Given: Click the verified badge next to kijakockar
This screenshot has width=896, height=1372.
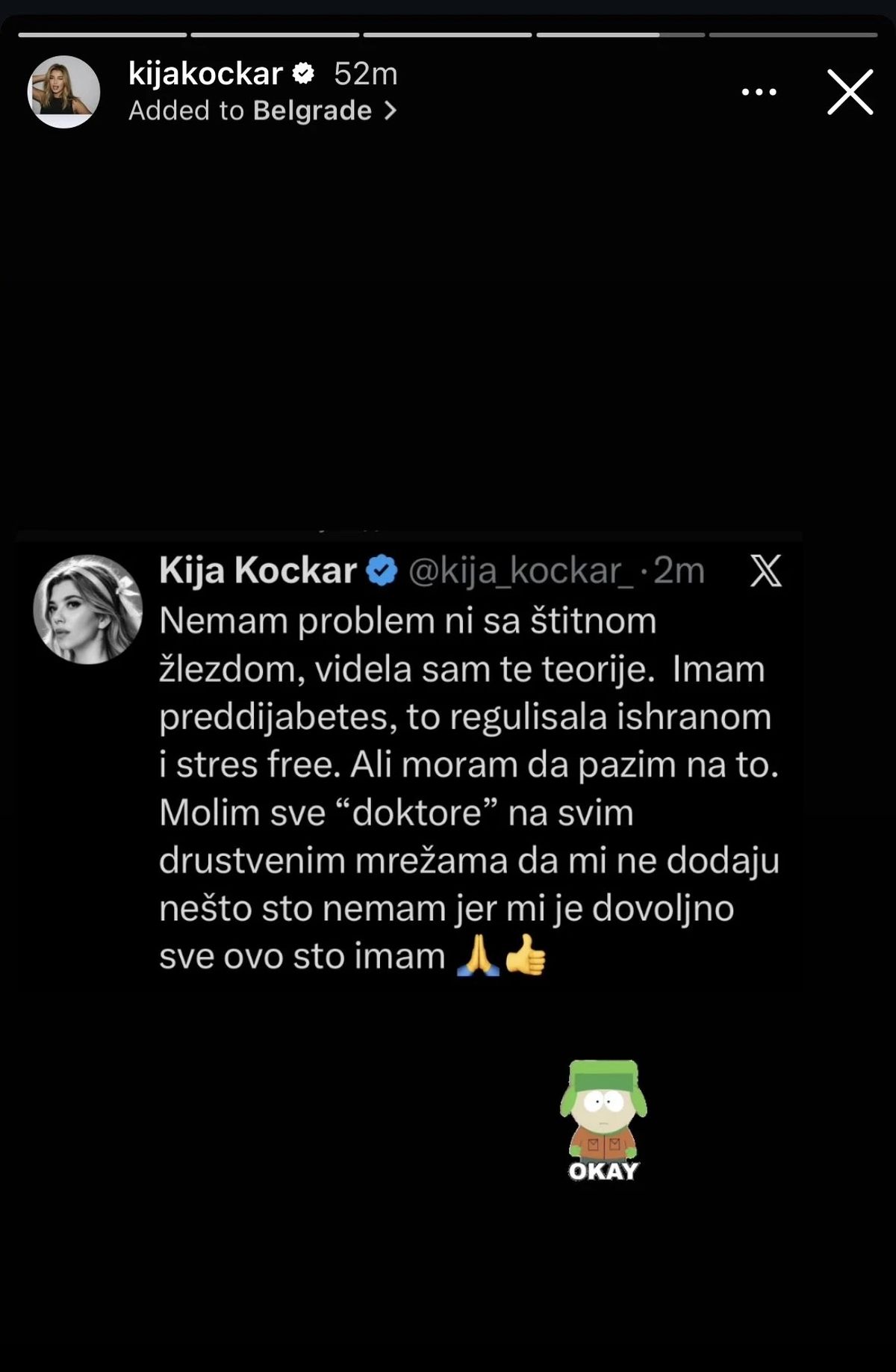Looking at the screenshot, I should coord(303,74).
